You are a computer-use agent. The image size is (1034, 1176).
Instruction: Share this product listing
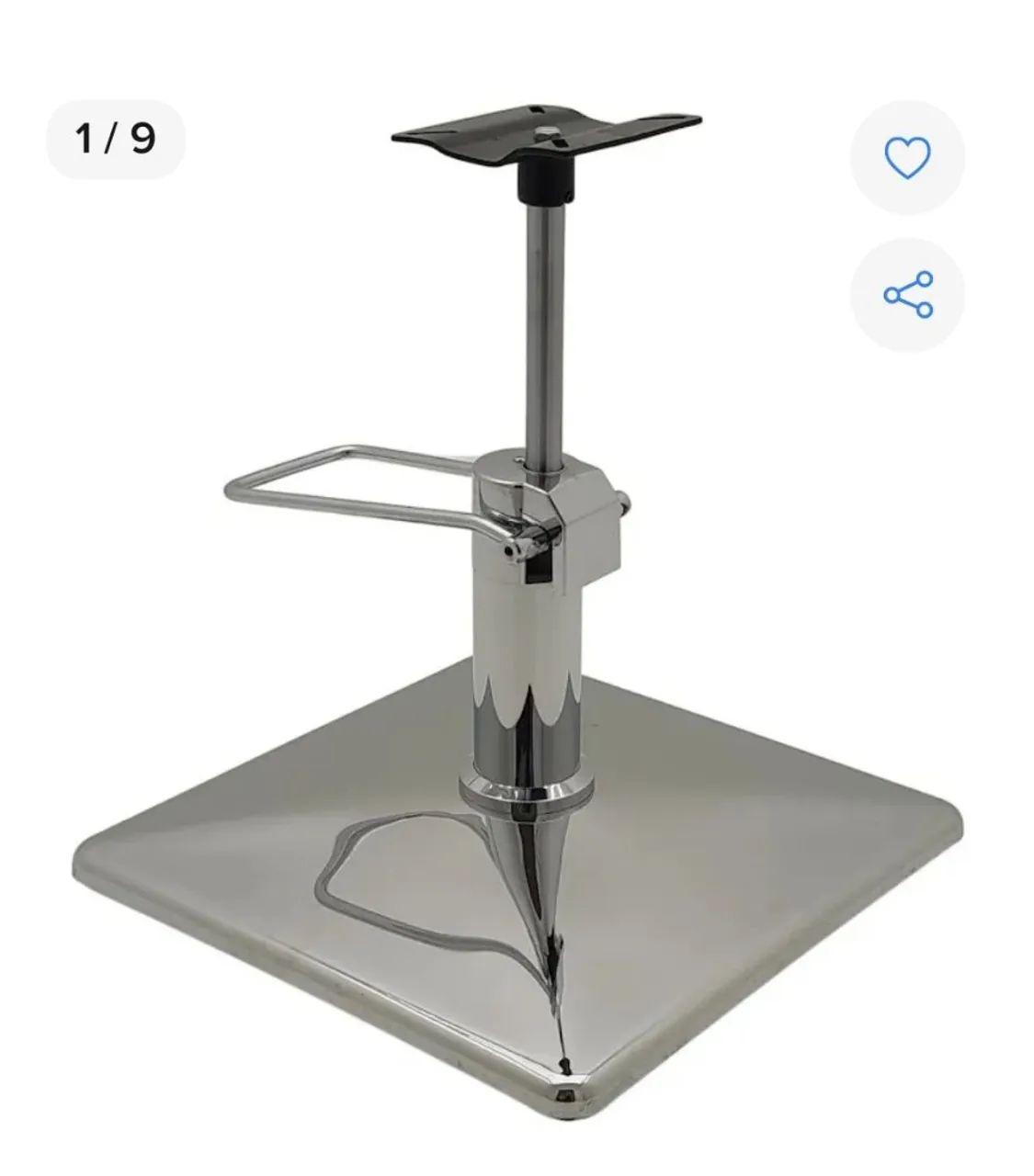coord(907,295)
